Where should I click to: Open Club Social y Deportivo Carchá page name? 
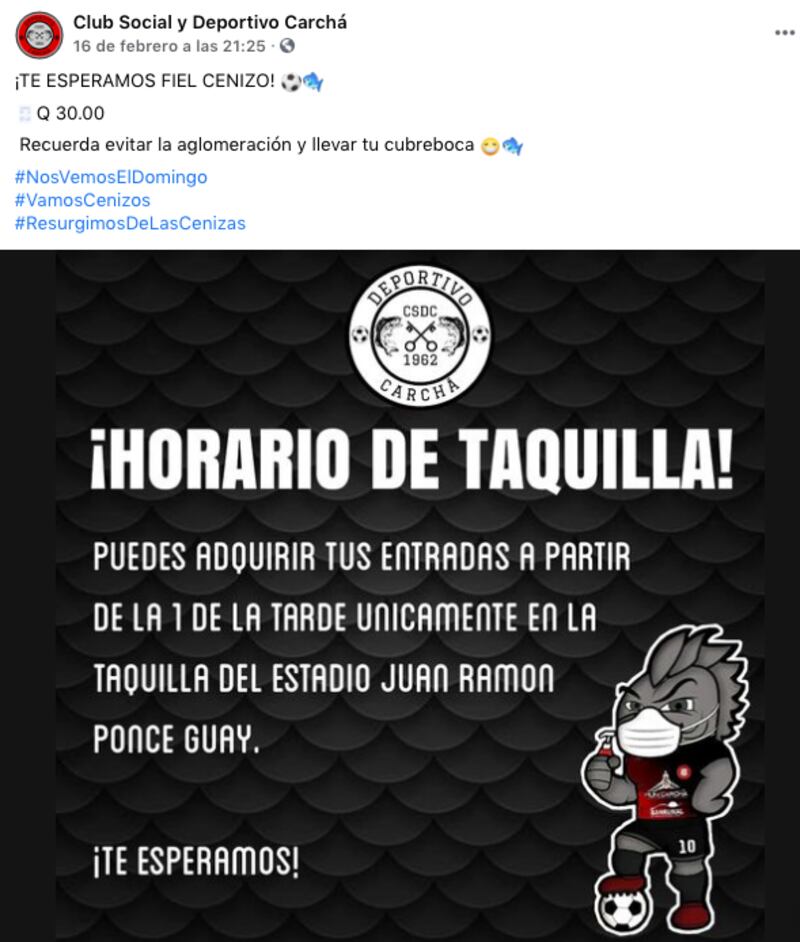click(x=210, y=22)
